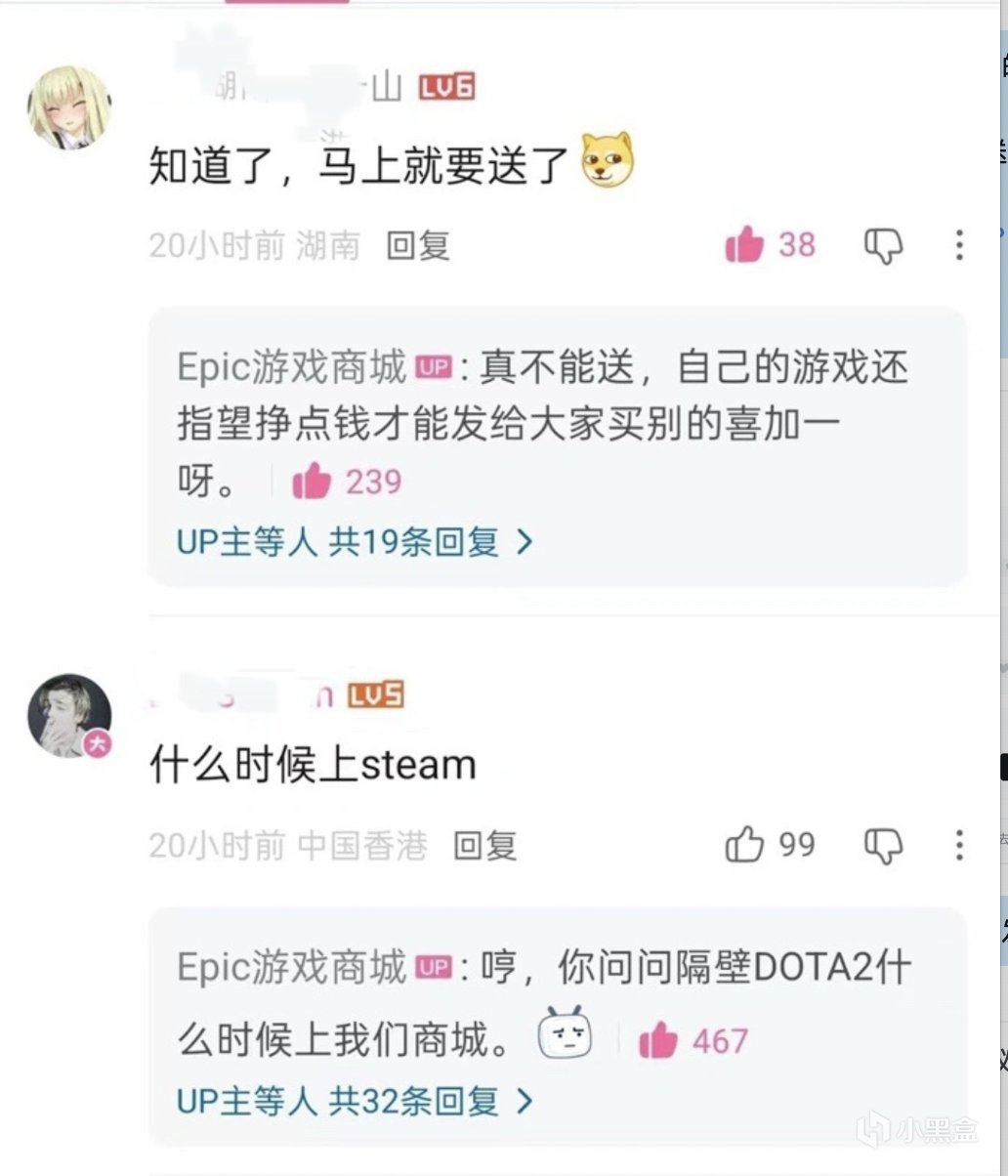The image size is (1008, 1176).
Task: Open Epic游戏商城 profile in DOTA2 reply
Action: (291, 968)
